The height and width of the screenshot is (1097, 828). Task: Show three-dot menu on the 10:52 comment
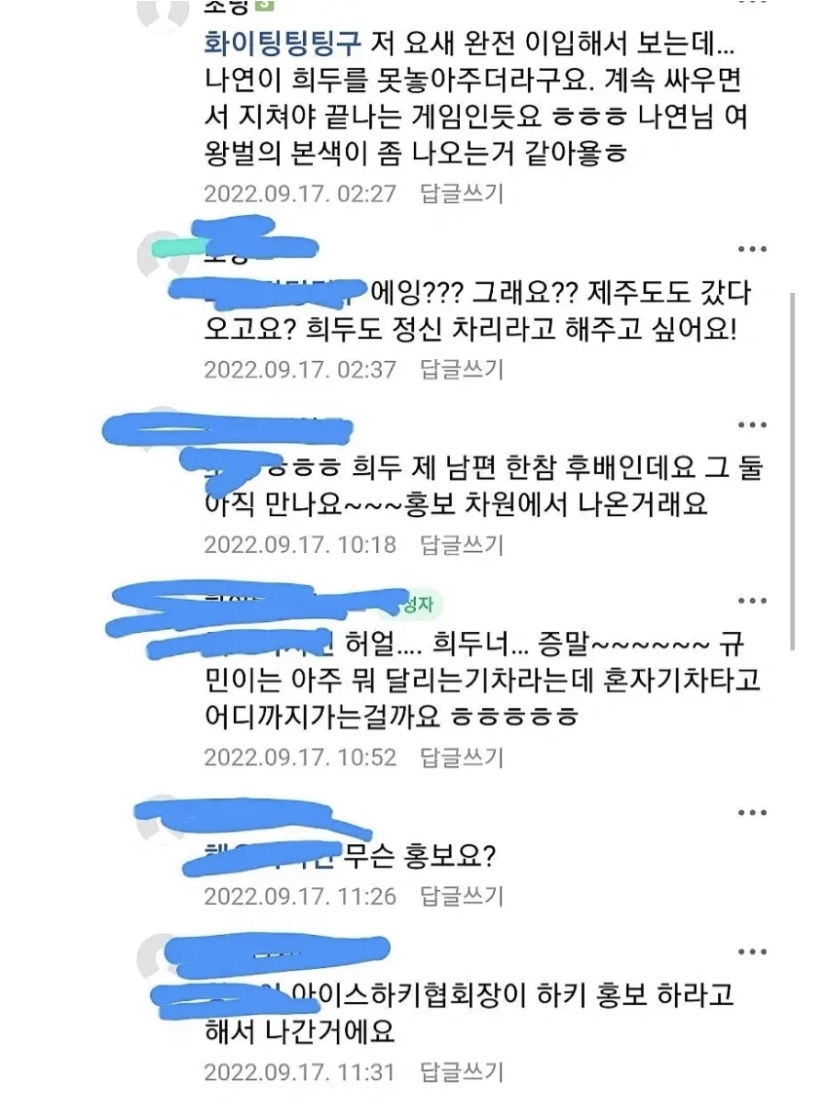[x=752, y=601]
